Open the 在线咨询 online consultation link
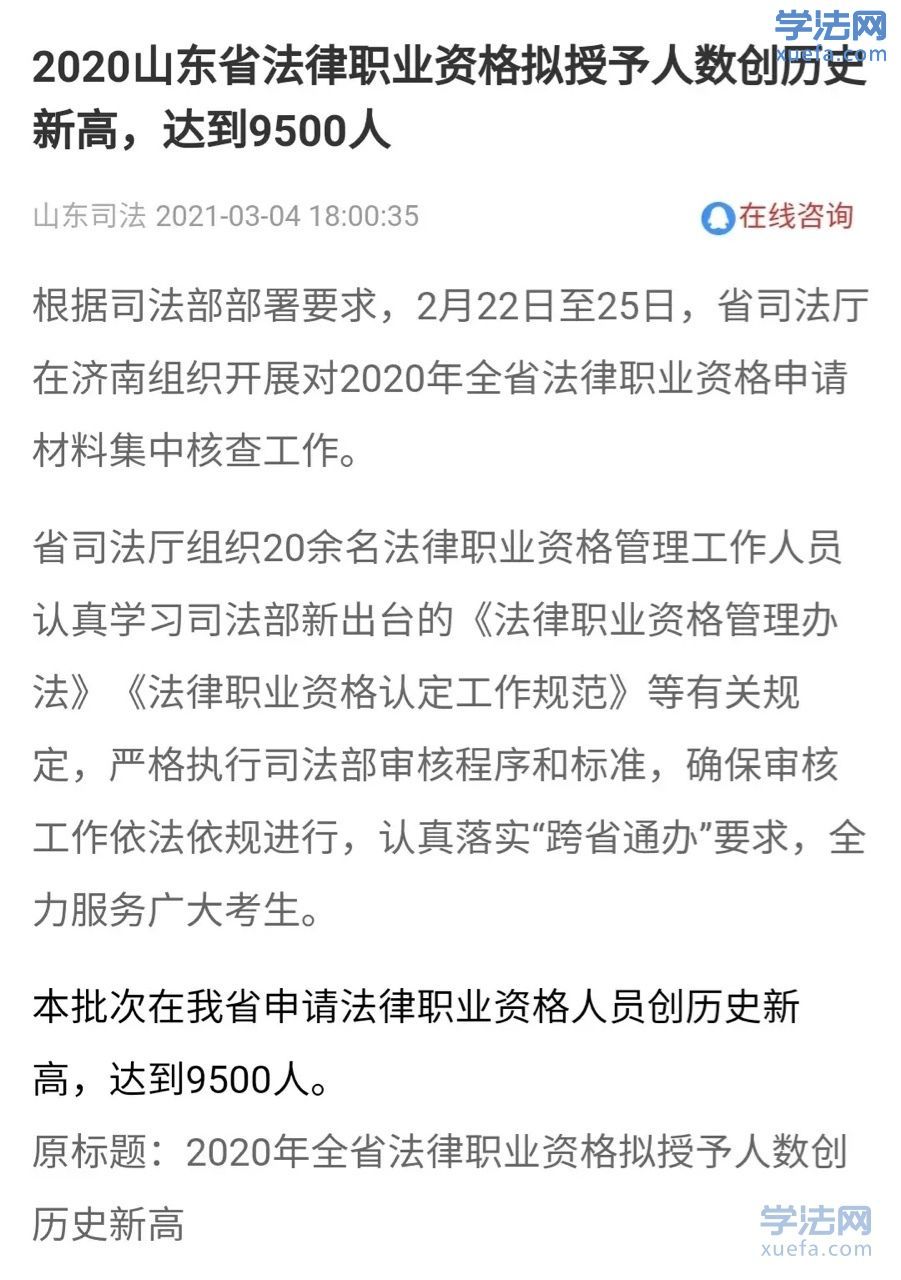 [x=779, y=216]
